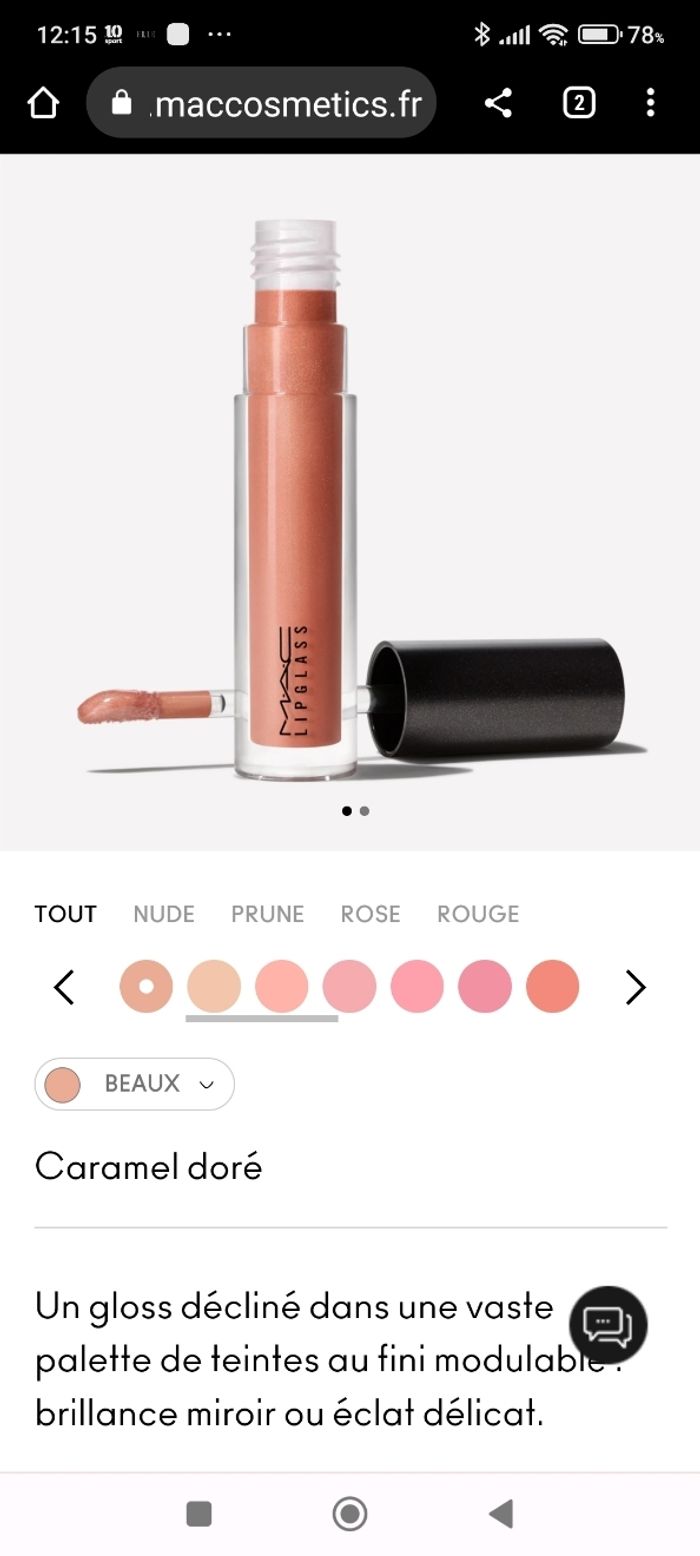
Task: Select the TOUT shade filter
Action: [66, 913]
